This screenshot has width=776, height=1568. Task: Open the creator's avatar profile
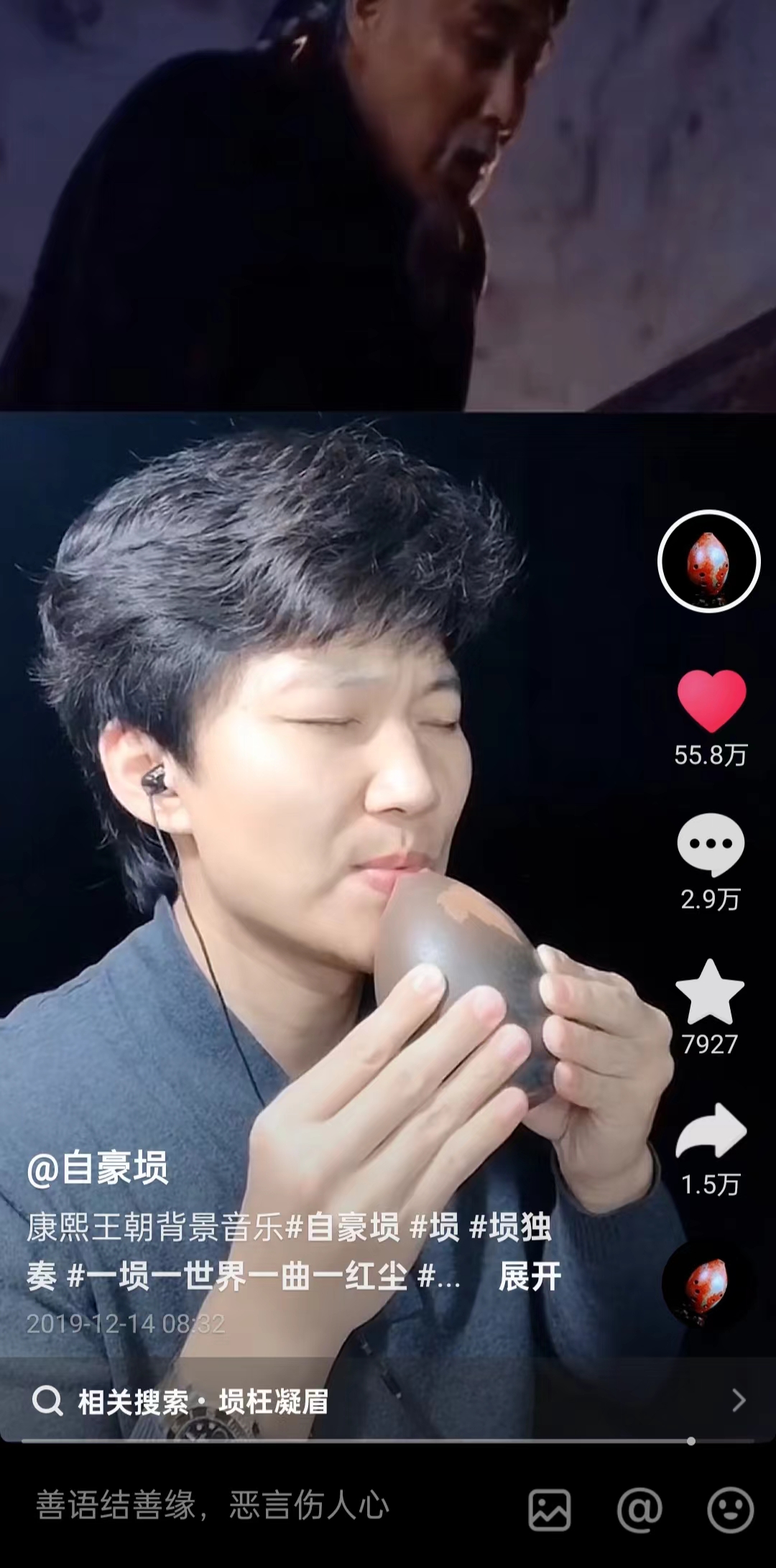[x=708, y=561]
